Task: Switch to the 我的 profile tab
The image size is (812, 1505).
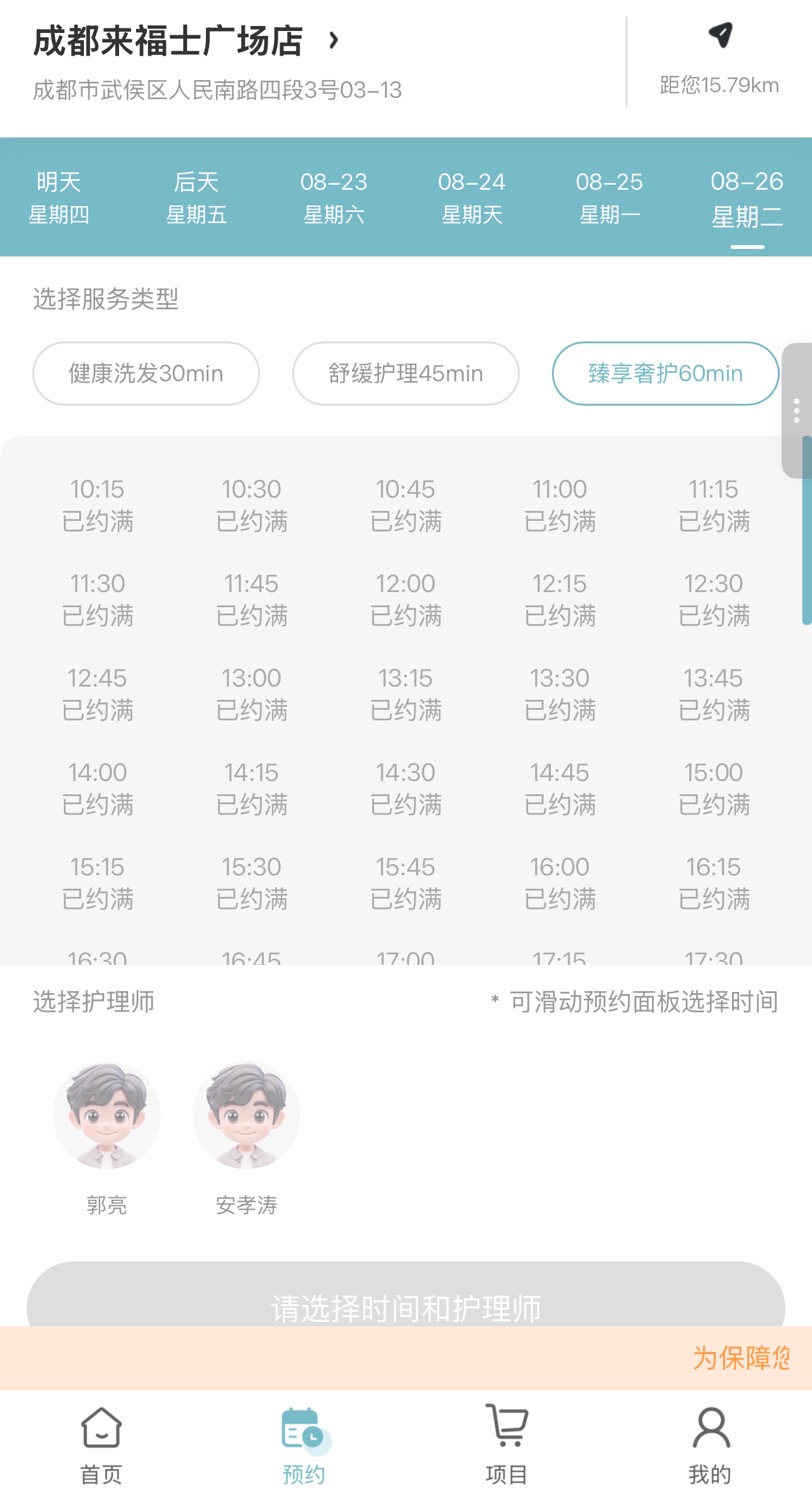Action: (710, 1445)
